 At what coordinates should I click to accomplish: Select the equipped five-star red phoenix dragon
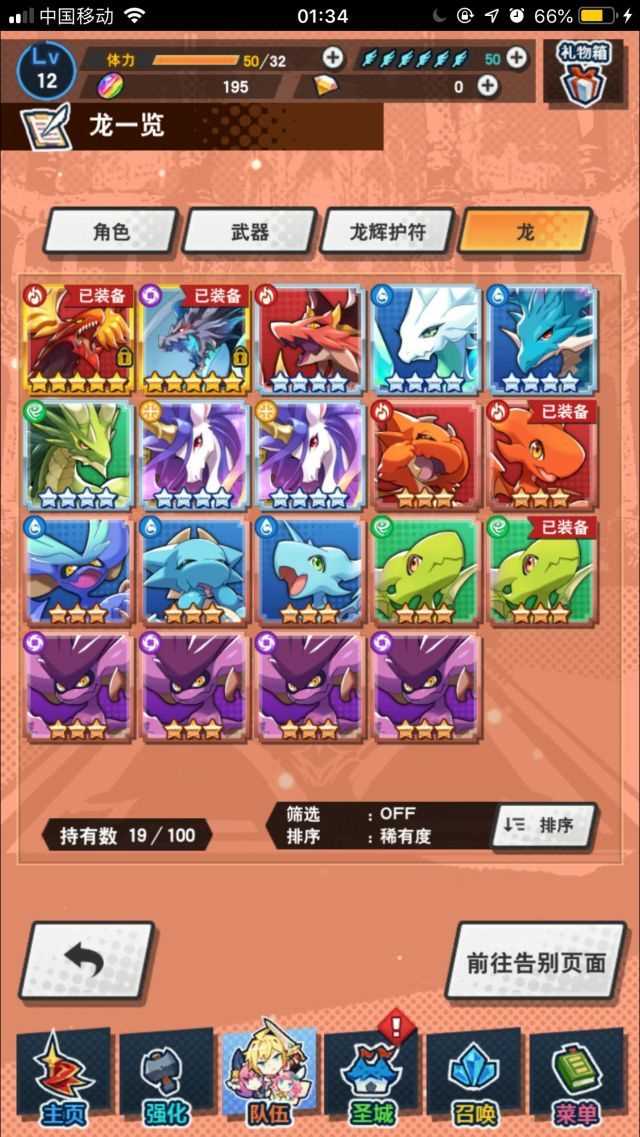[78, 340]
